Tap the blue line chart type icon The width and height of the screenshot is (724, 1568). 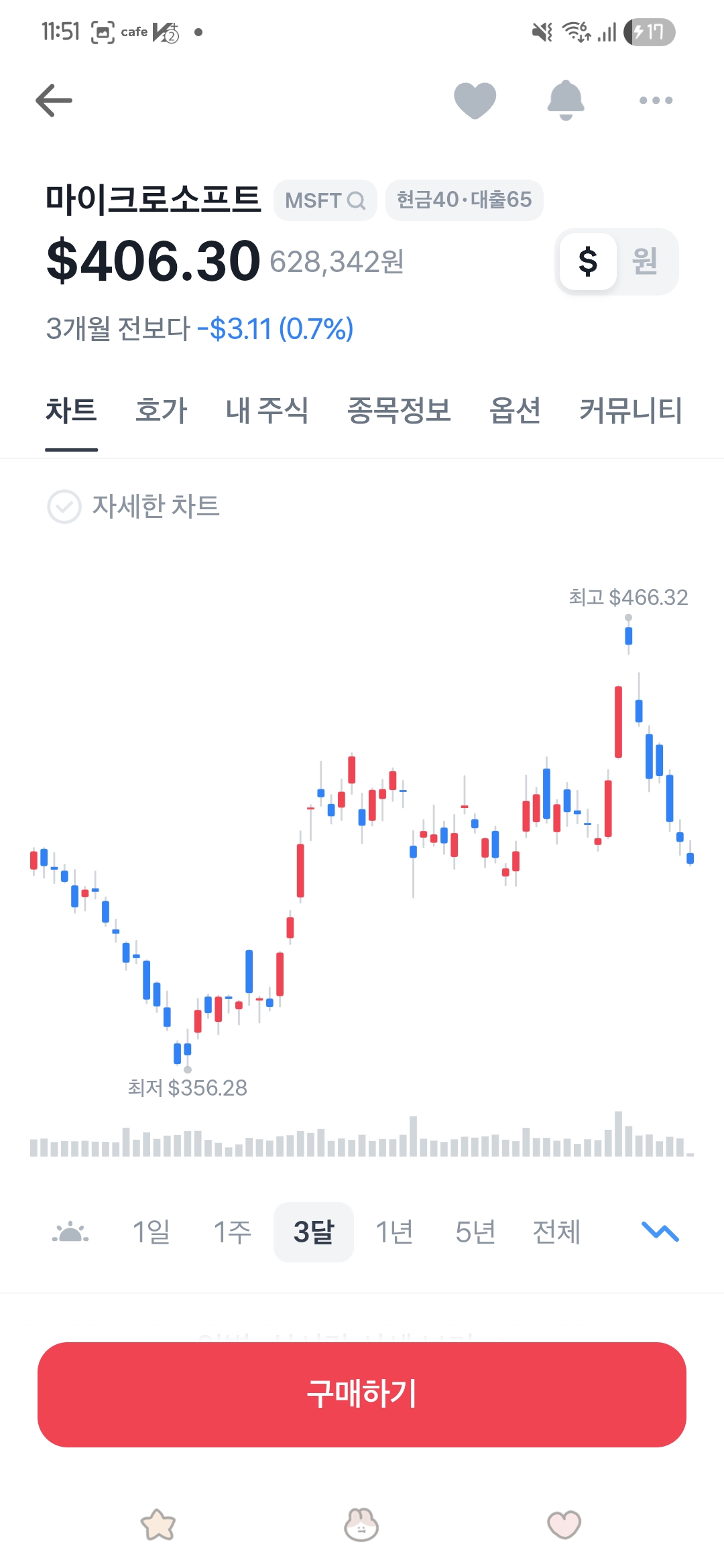660,1232
